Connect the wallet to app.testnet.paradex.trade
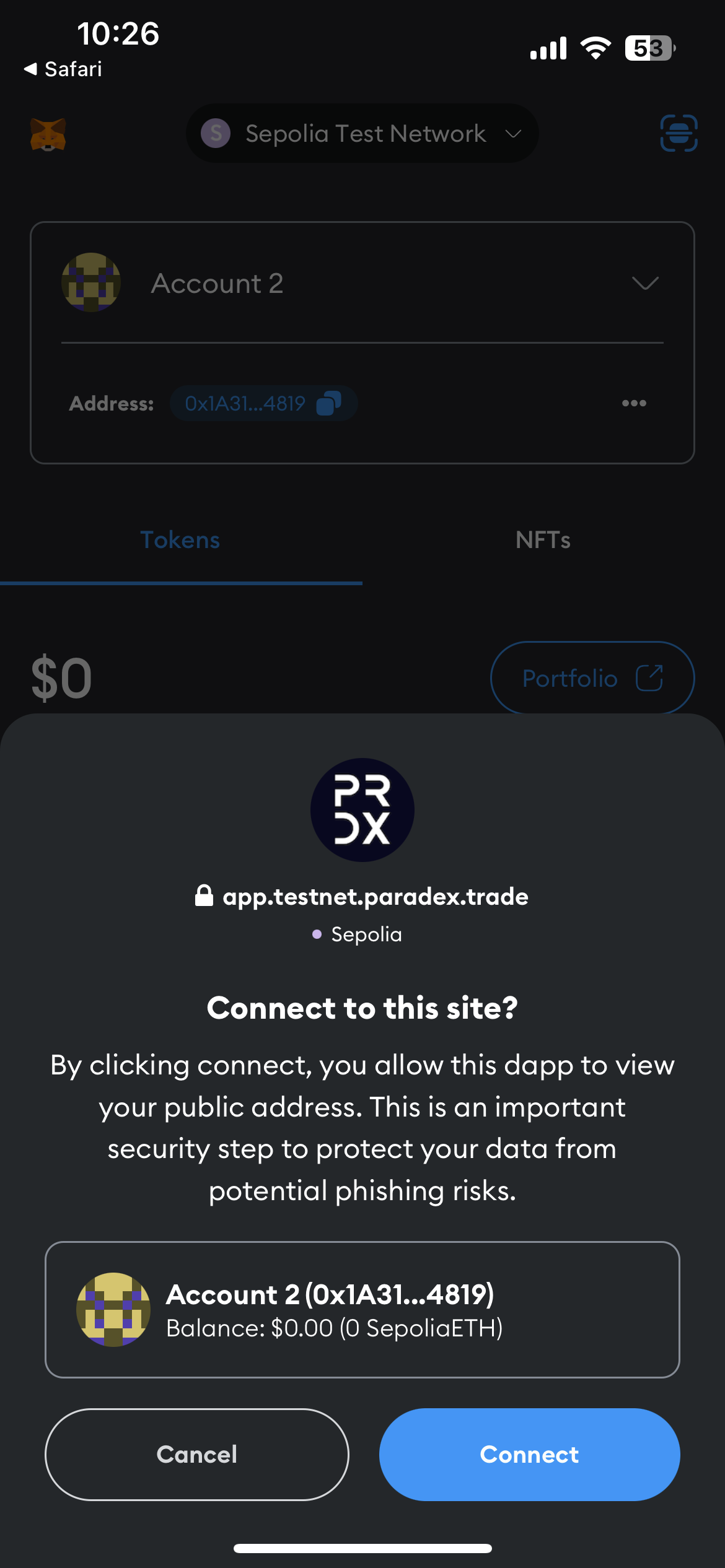 (x=529, y=1454)
